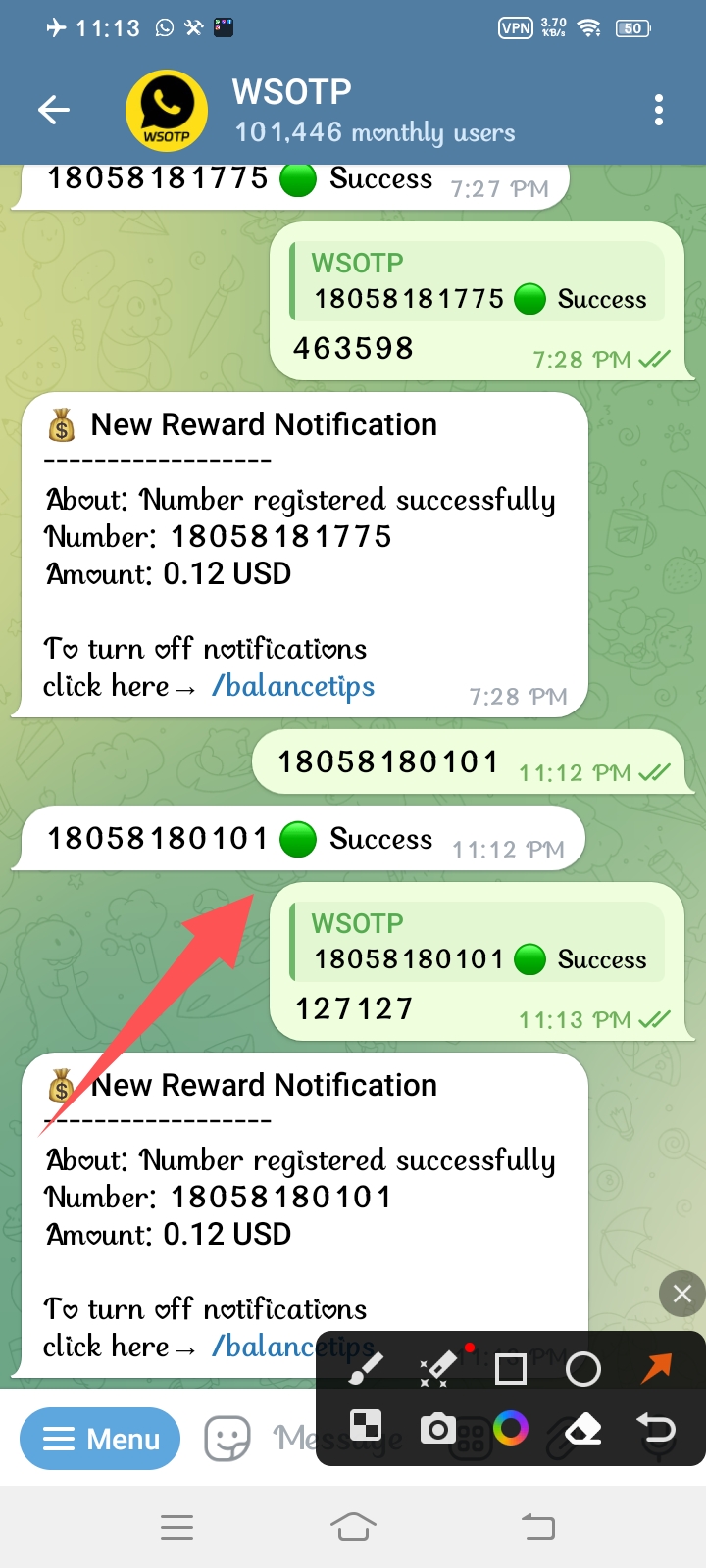Screen dimensions: 706x1568
Task: Close the screenshot annotation toolbar
Action: tap(682, 1294)
